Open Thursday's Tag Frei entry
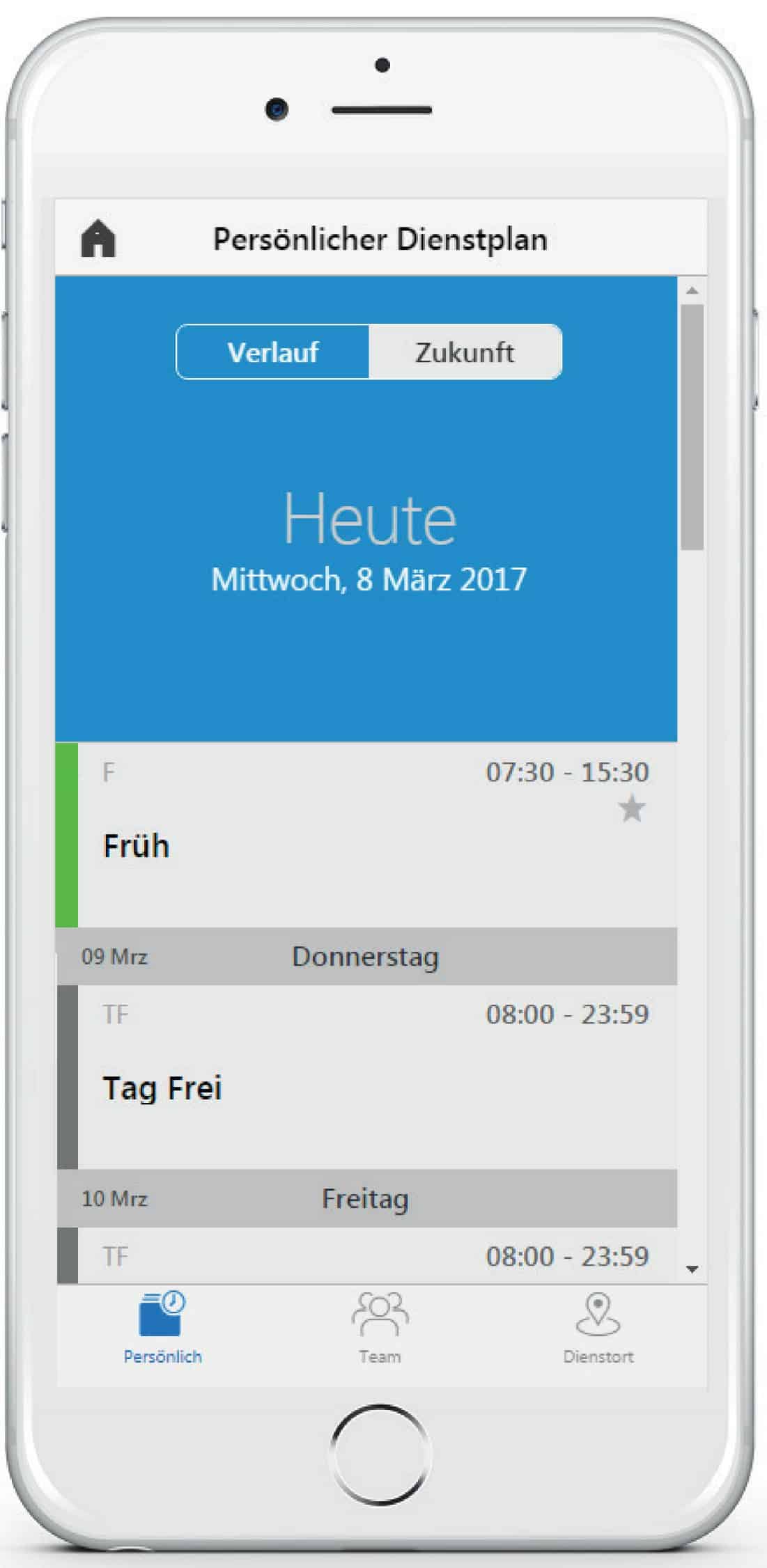 click(x=366, y=1076)
